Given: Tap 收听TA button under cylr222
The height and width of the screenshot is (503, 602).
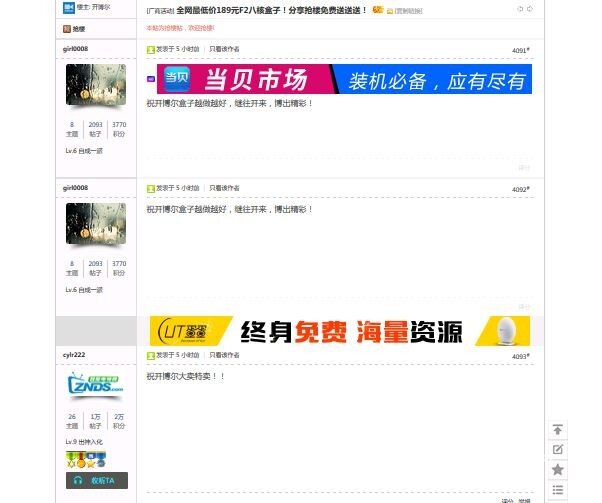Looking at the screenshot, I should pos(97,480).
